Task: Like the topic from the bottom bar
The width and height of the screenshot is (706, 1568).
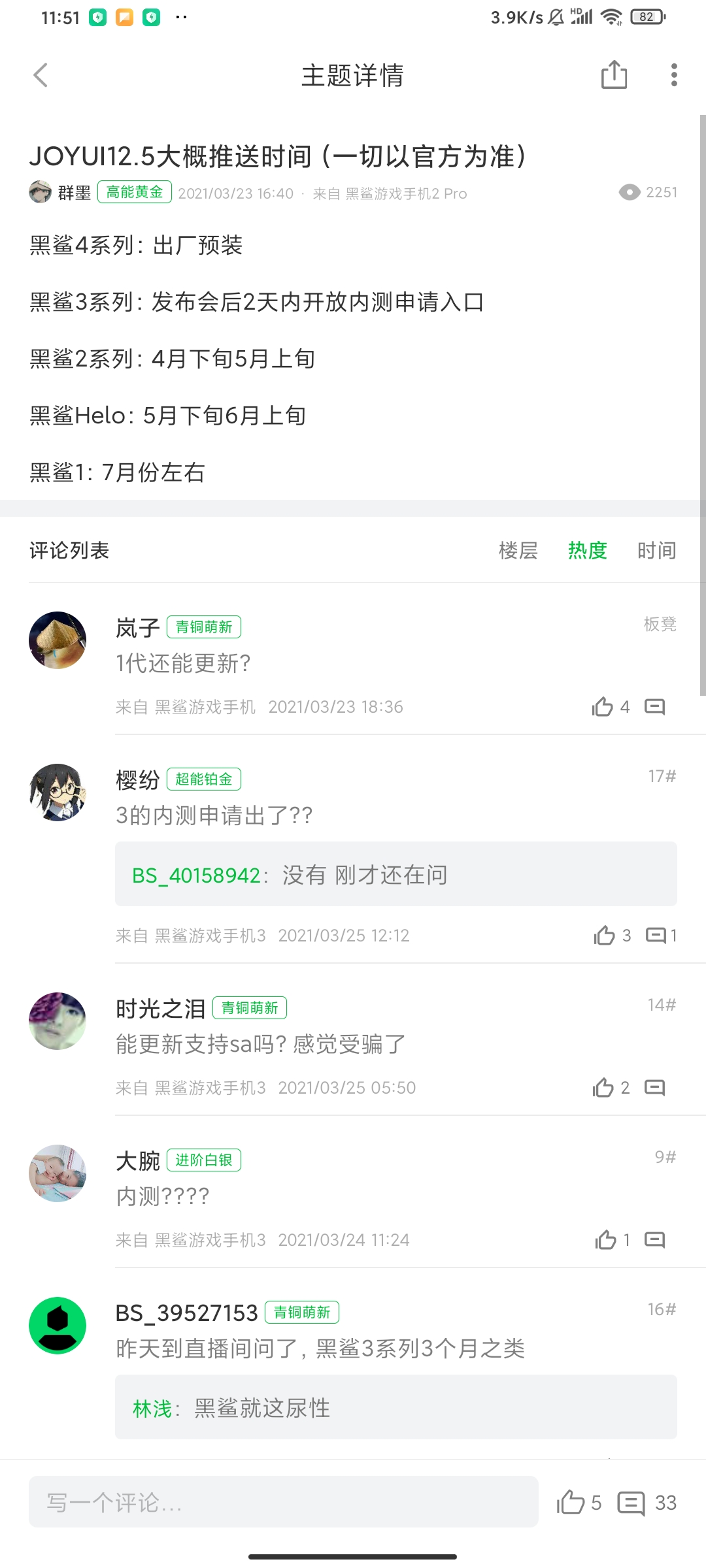Action: [x=571, y=1502]
